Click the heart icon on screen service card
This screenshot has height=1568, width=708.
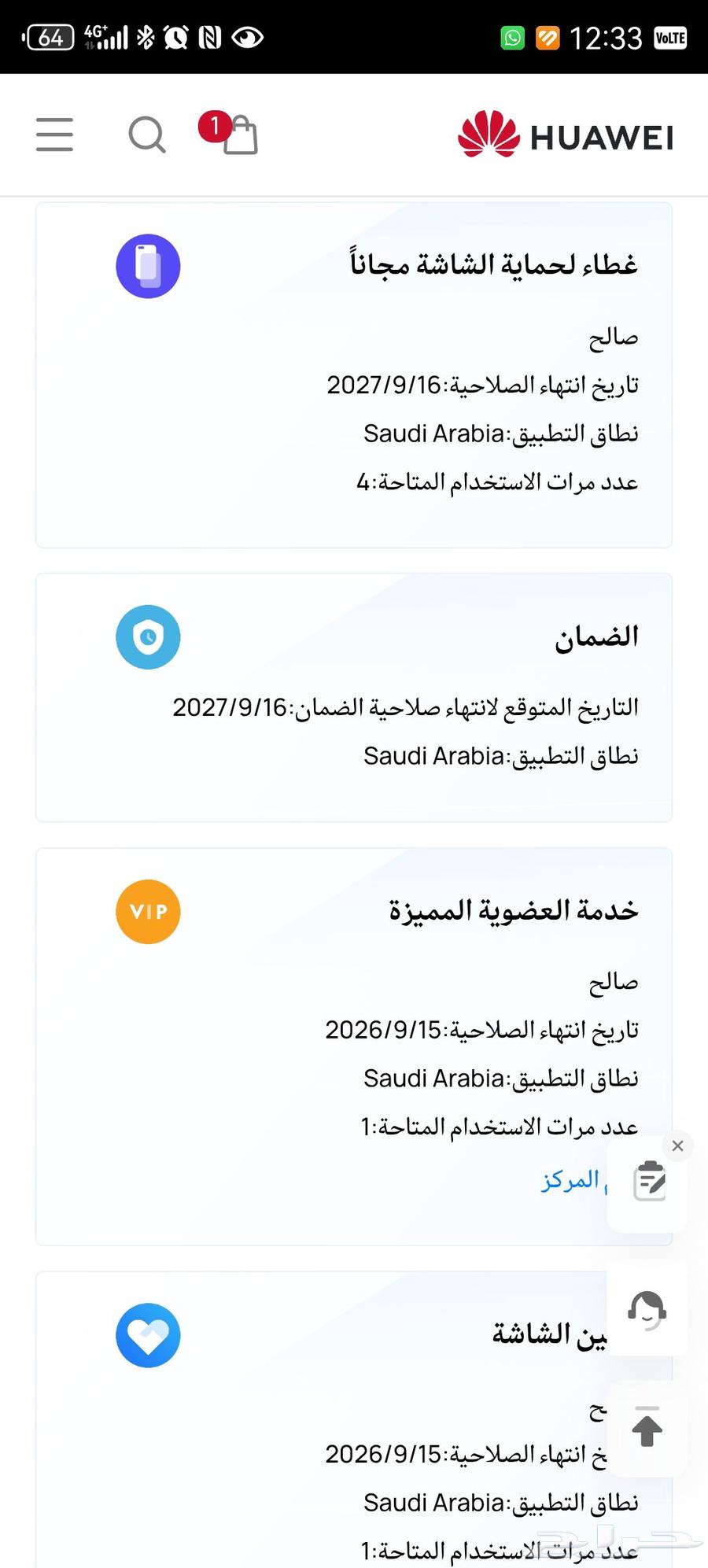pyautogui.click(x=148, y=1335)
